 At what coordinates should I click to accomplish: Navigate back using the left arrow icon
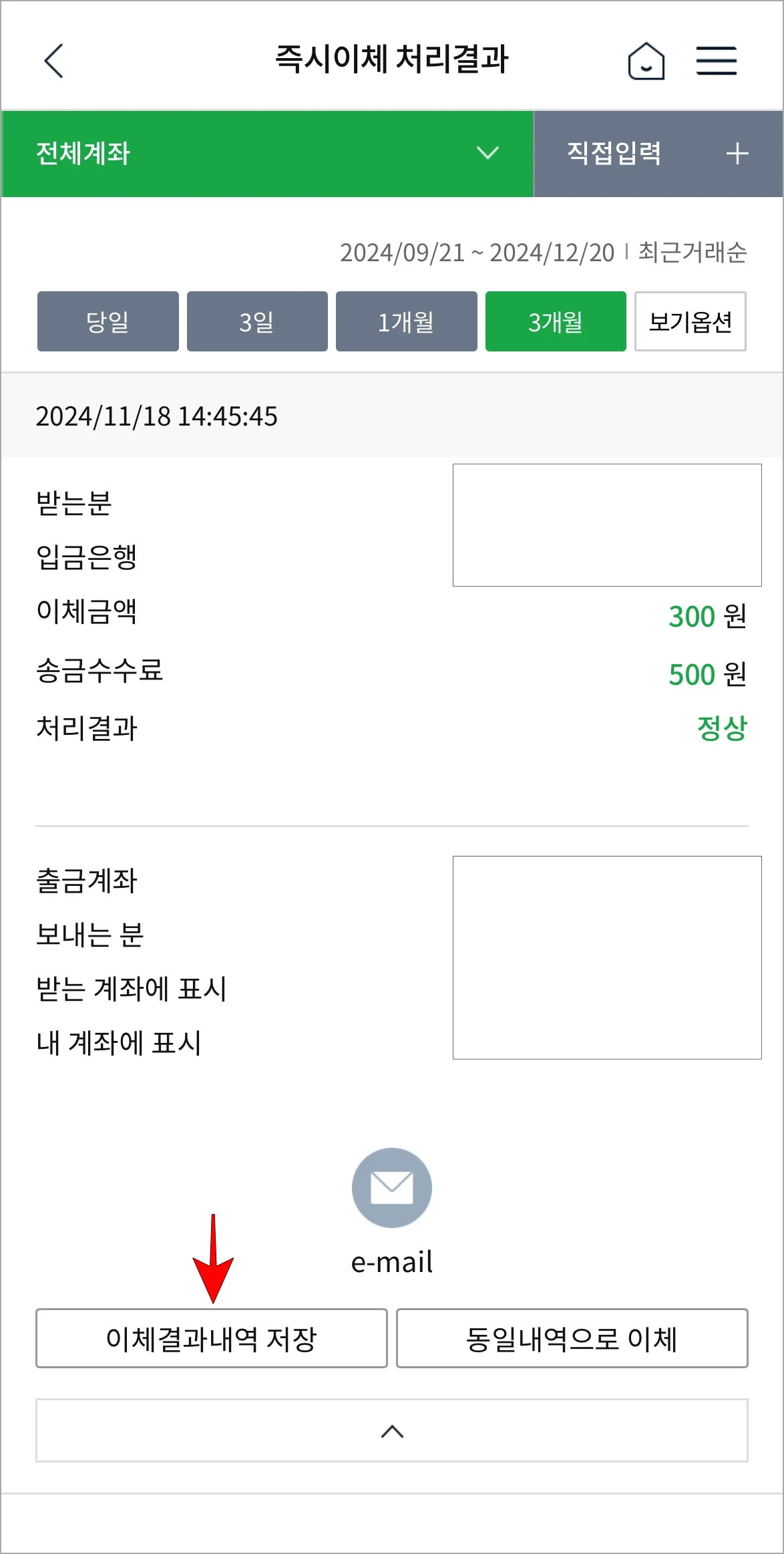click(x=53, y=60)
